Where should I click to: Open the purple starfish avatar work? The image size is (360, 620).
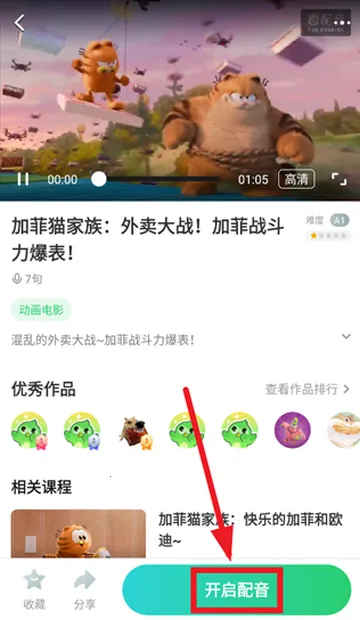click(x=292, y=430)
